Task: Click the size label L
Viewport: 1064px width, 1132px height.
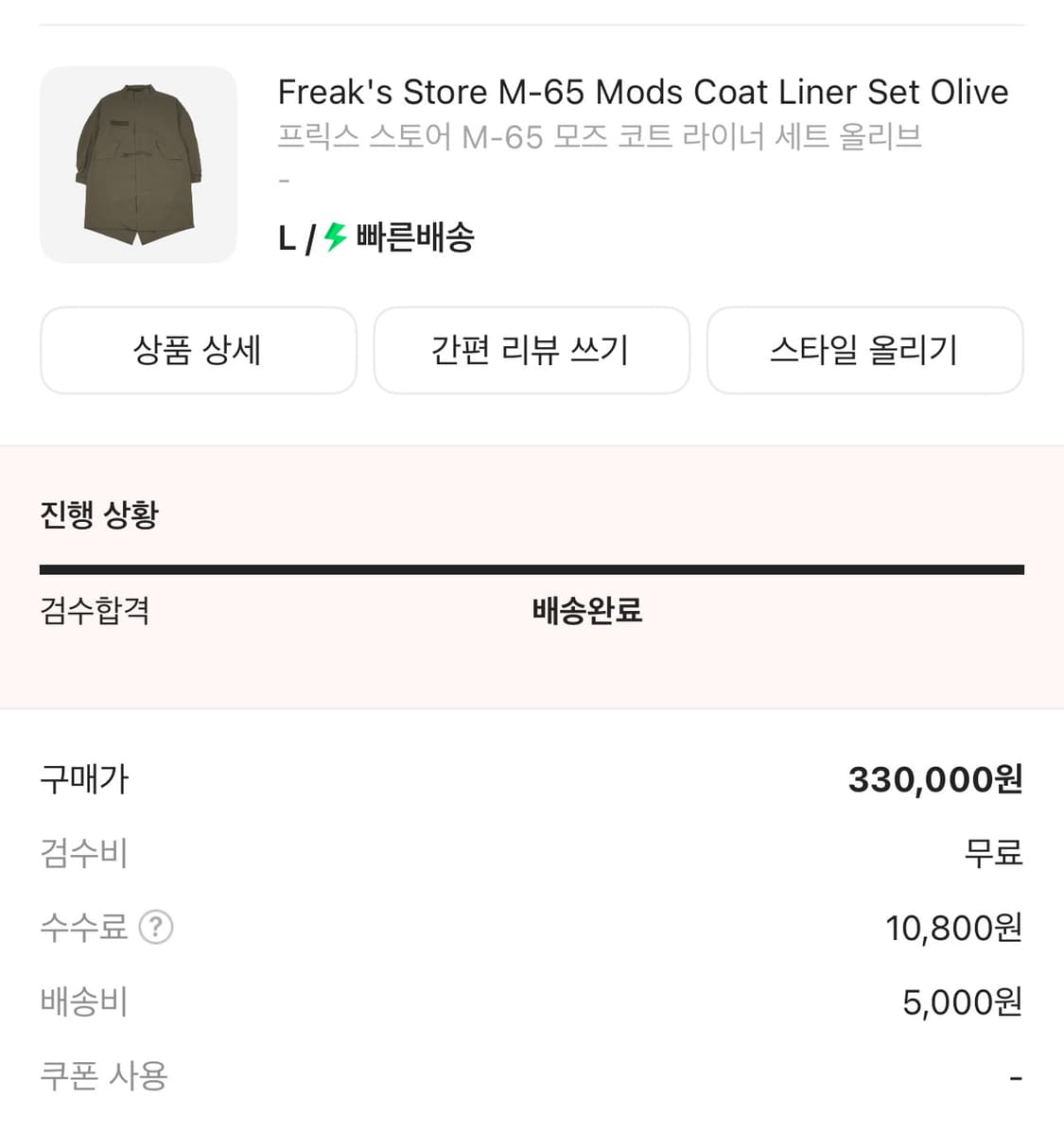Action: pos(286,238)
